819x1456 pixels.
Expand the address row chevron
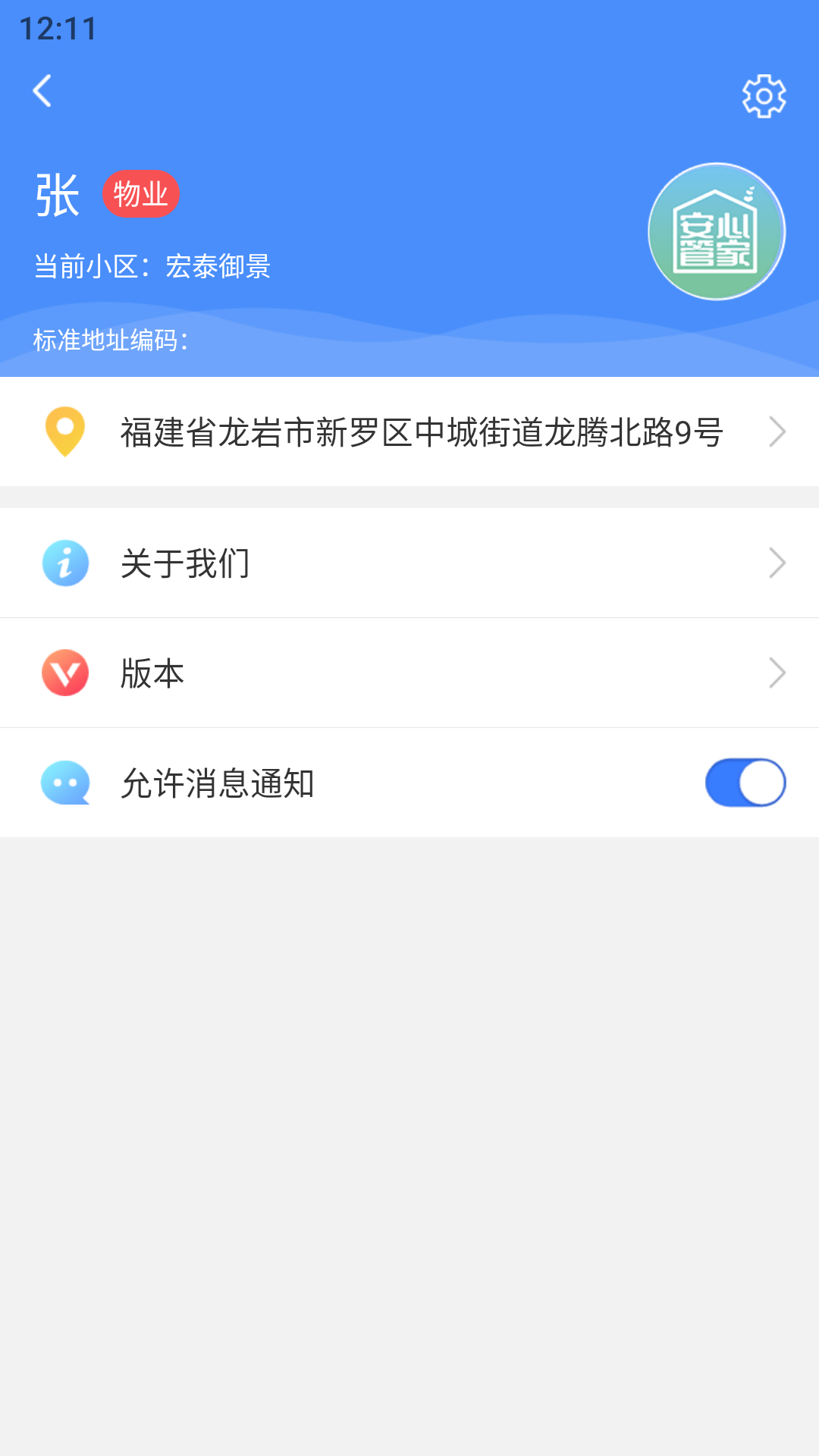click(777, 432)
